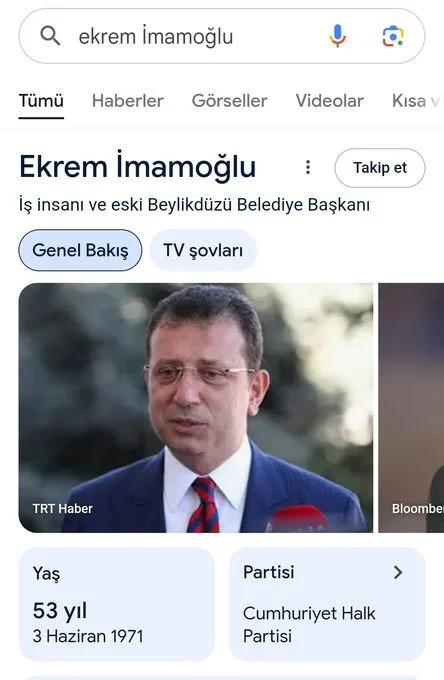
Task: Switch to the Haberler tab
Action: coord(127,101)
